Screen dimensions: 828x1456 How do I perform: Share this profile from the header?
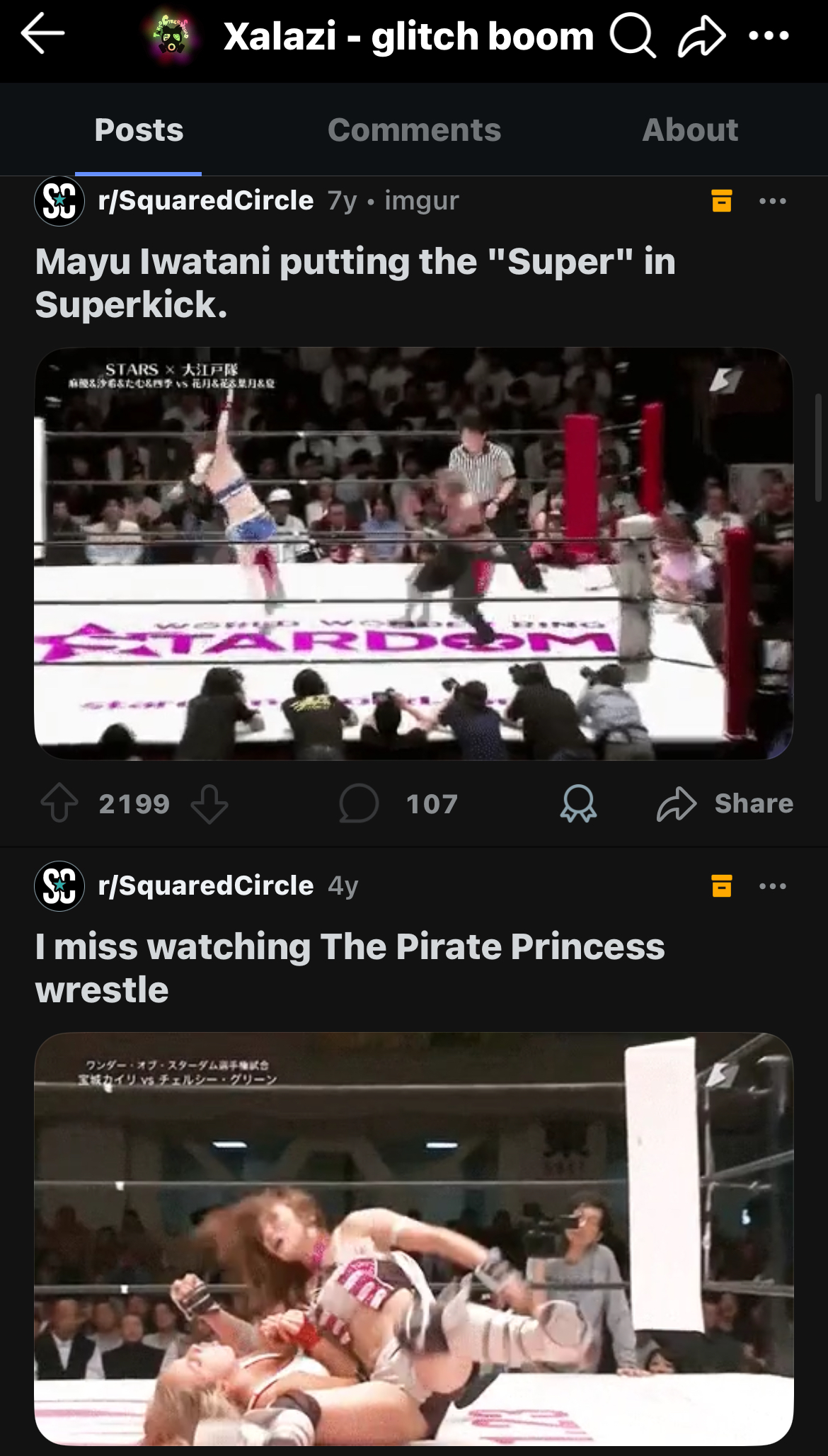point(701,35)
